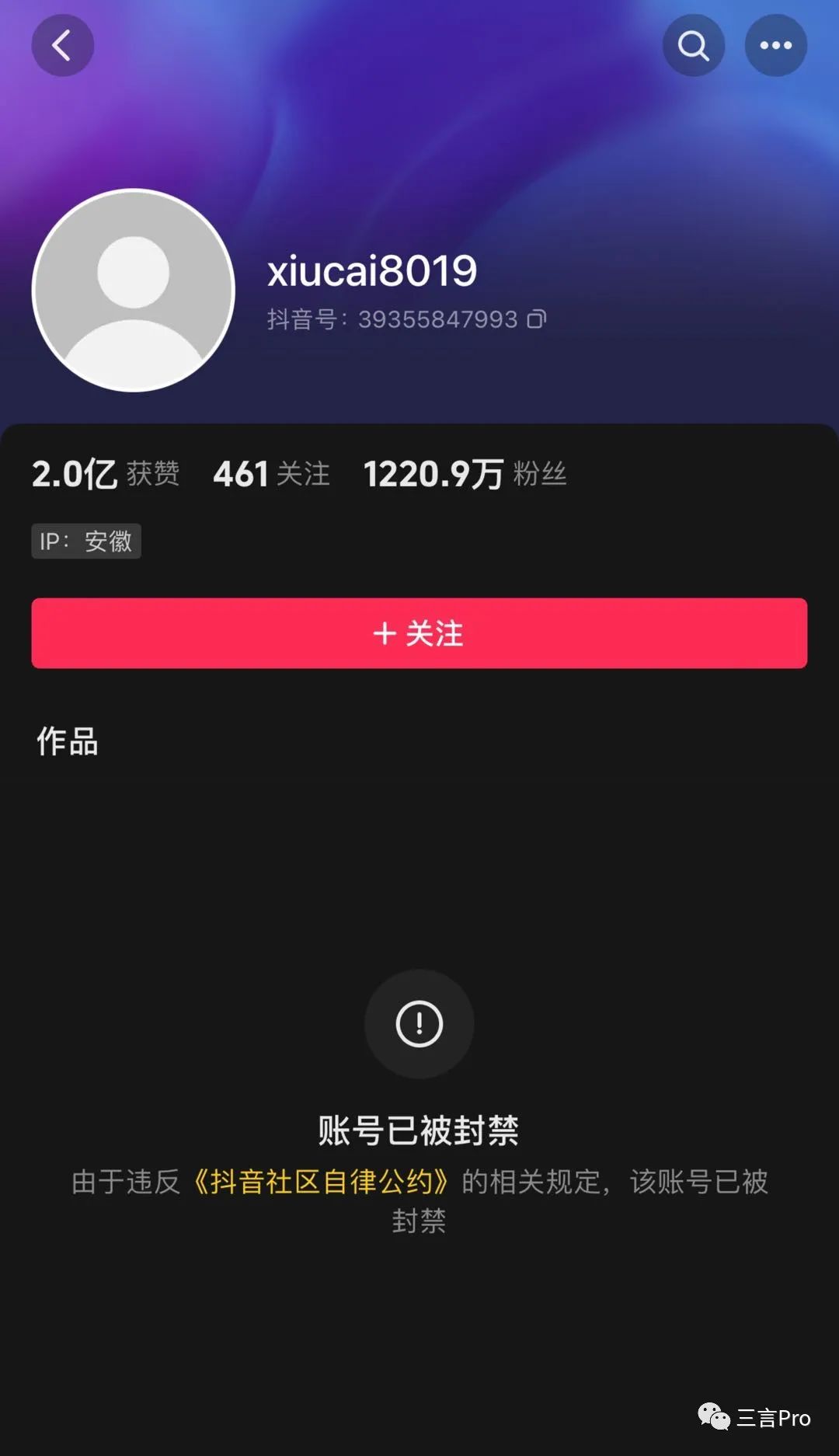This screenshot has height=1456, width=839.
Task: Select the 作品 tab
Action: [68, 741]
